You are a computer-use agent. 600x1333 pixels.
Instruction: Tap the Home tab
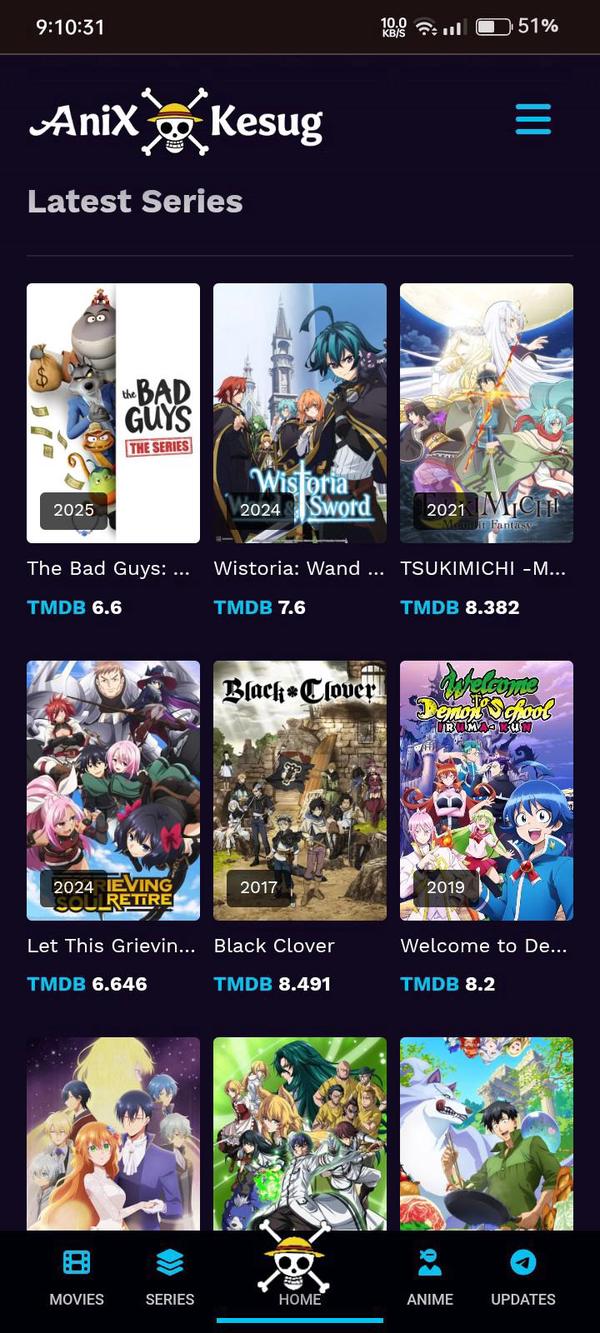(300, 1275)
